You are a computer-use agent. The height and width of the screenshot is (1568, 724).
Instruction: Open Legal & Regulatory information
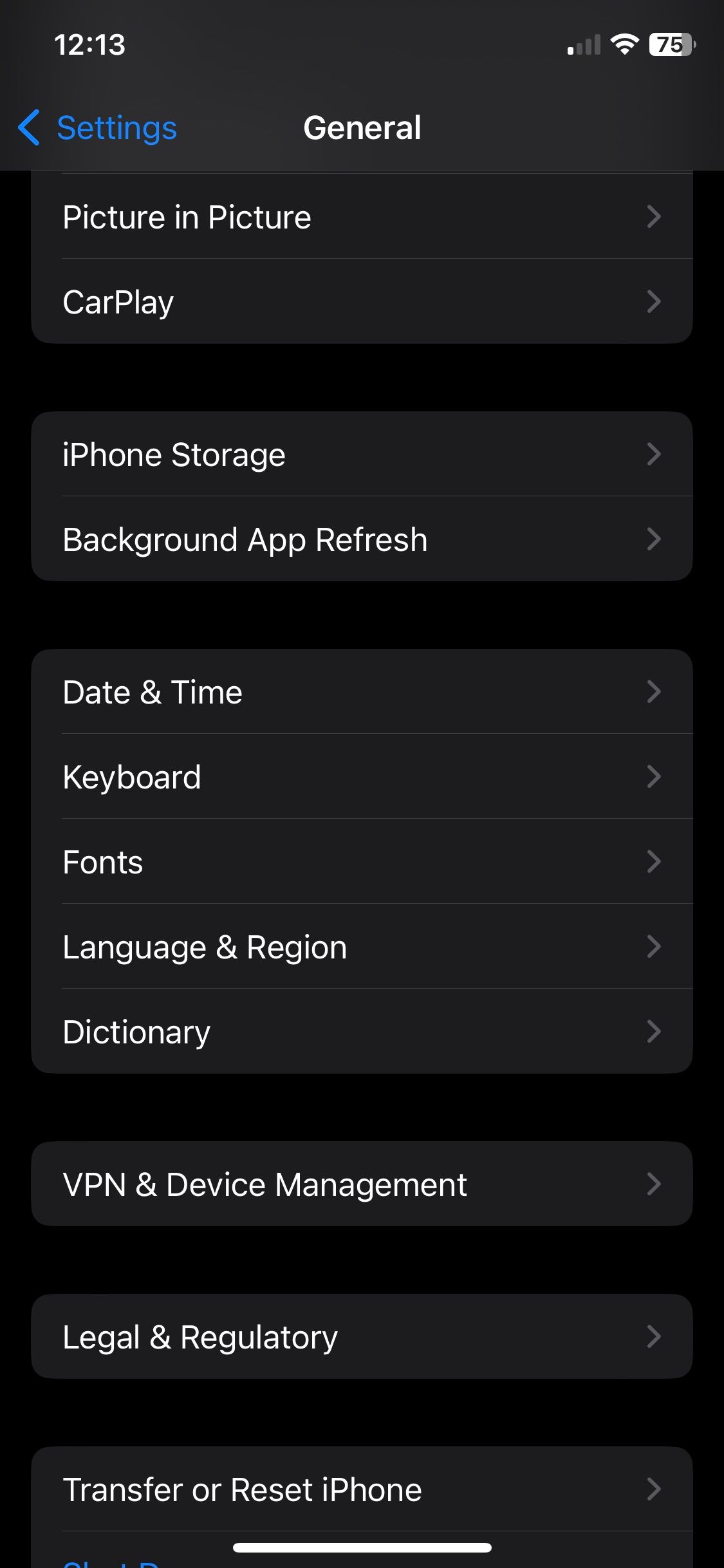(x=362, y=1336)
